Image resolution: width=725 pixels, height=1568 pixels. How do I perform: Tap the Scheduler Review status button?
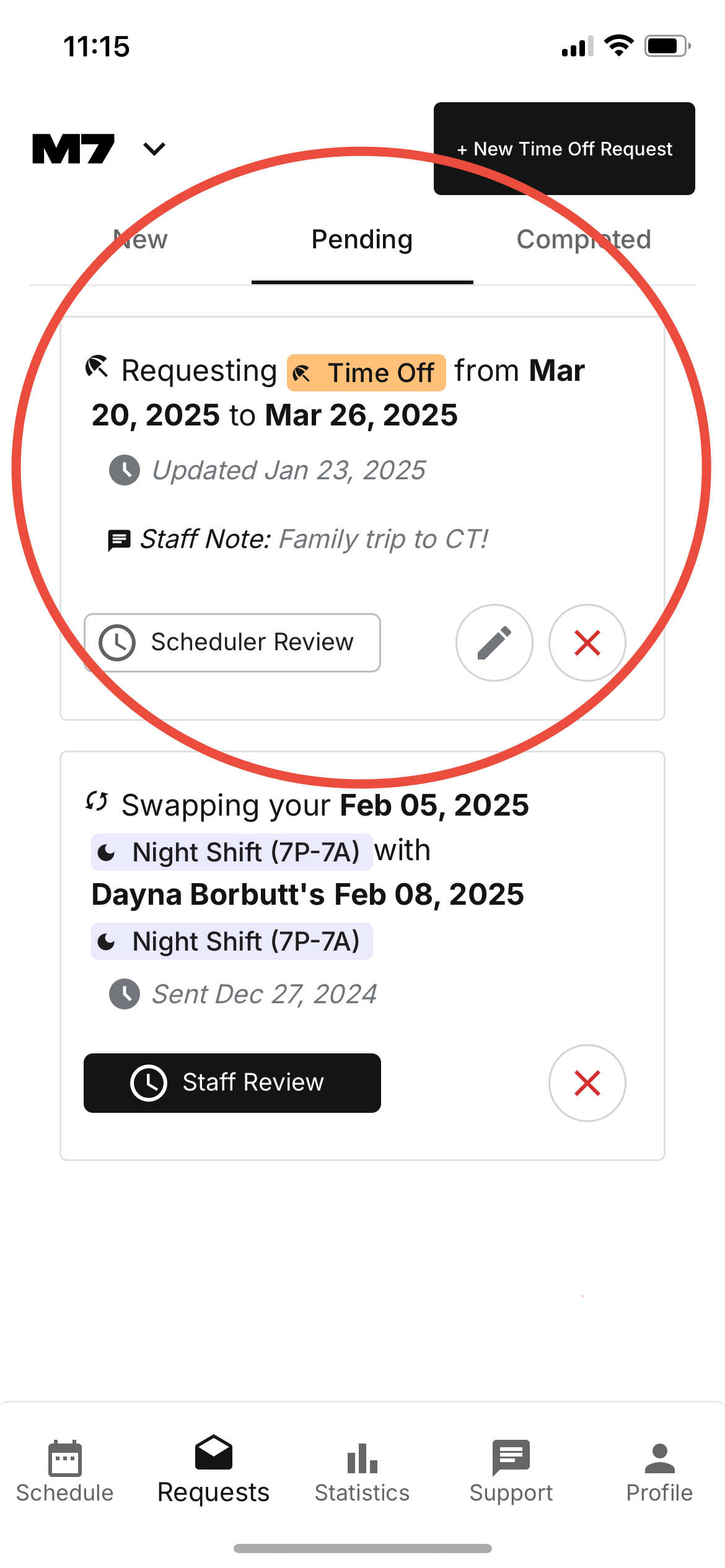pyautogui.click(x=232, y=643)
